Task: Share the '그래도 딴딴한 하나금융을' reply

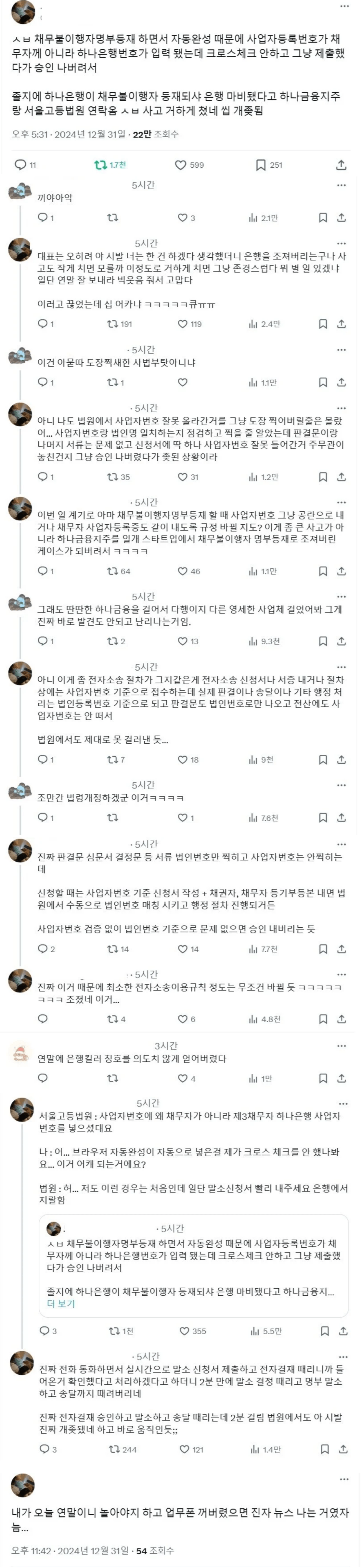Action: [342, 641]
